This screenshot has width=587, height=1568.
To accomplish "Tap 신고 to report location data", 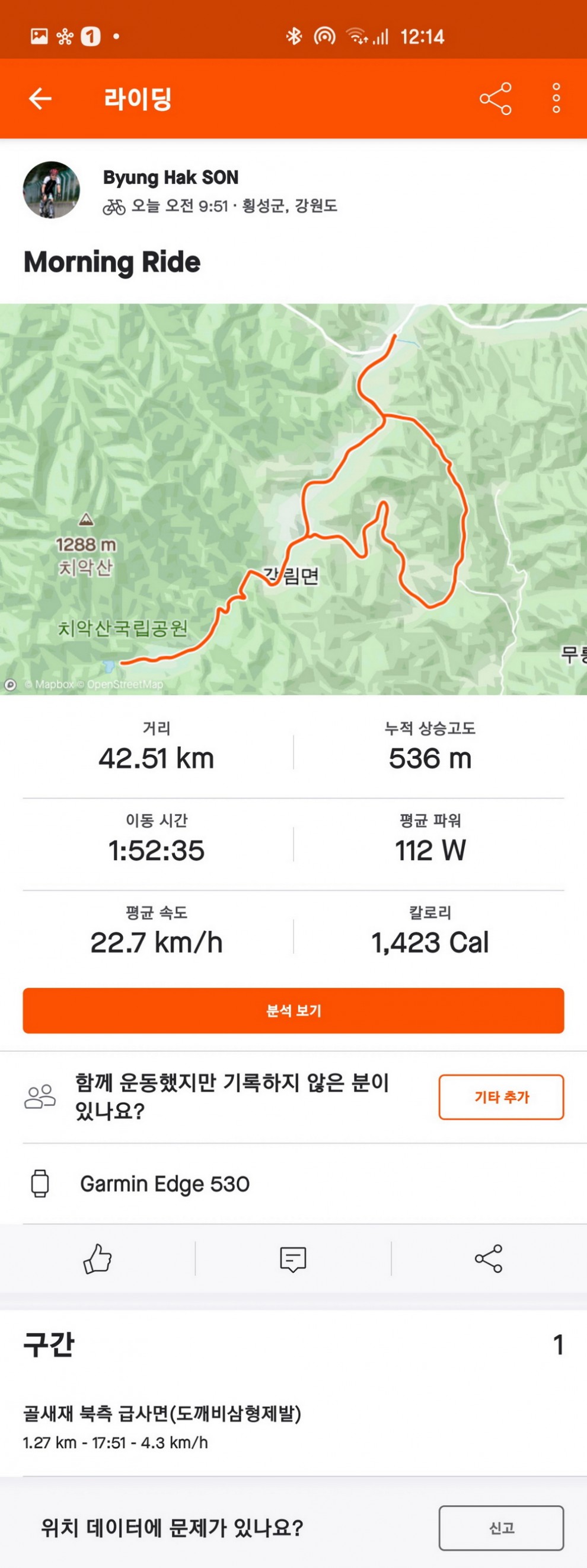I will coord(501,1528).
